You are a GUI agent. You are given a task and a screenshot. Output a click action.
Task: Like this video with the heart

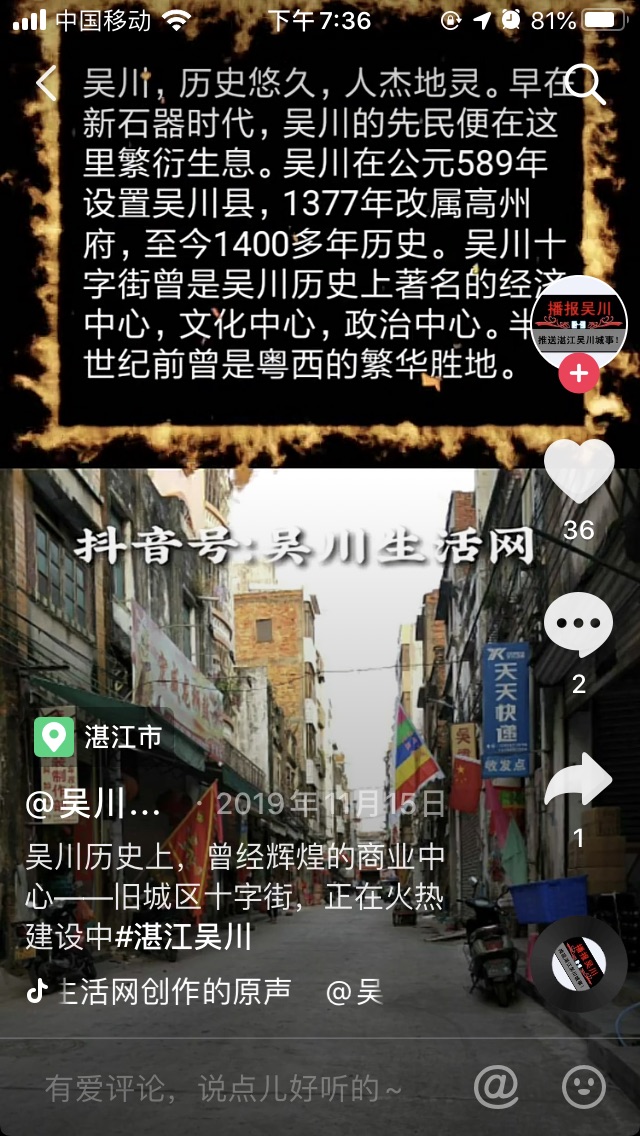(x=579, y=471)
